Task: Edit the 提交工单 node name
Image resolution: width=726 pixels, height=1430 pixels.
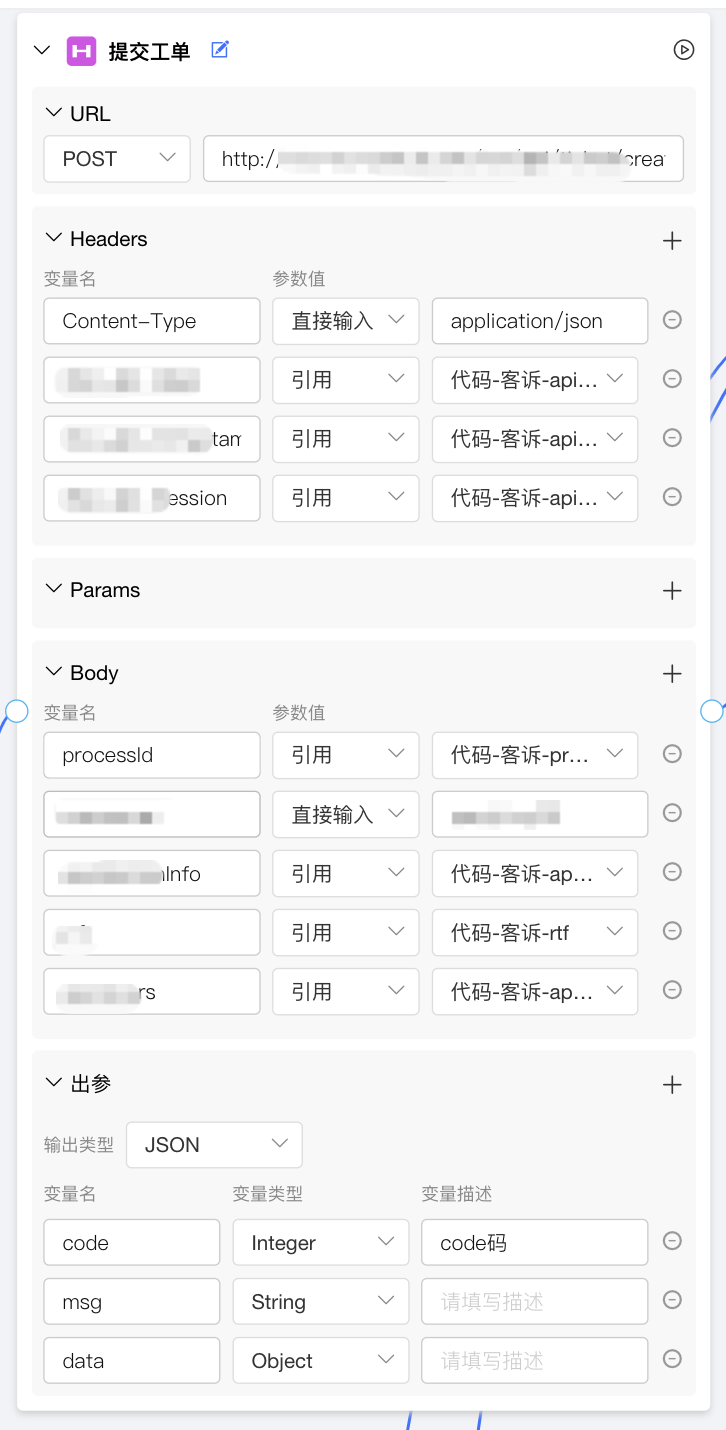Action: click(x=220, y=49)
